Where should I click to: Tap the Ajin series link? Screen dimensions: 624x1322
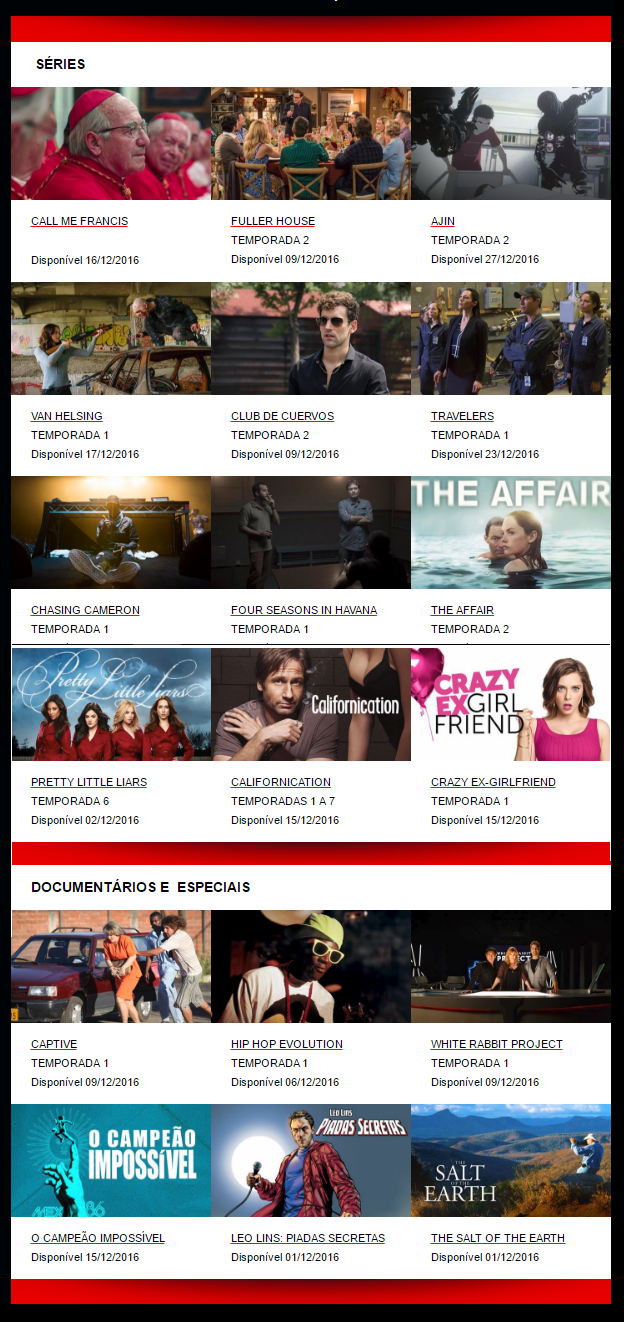[x=442, y=221]
